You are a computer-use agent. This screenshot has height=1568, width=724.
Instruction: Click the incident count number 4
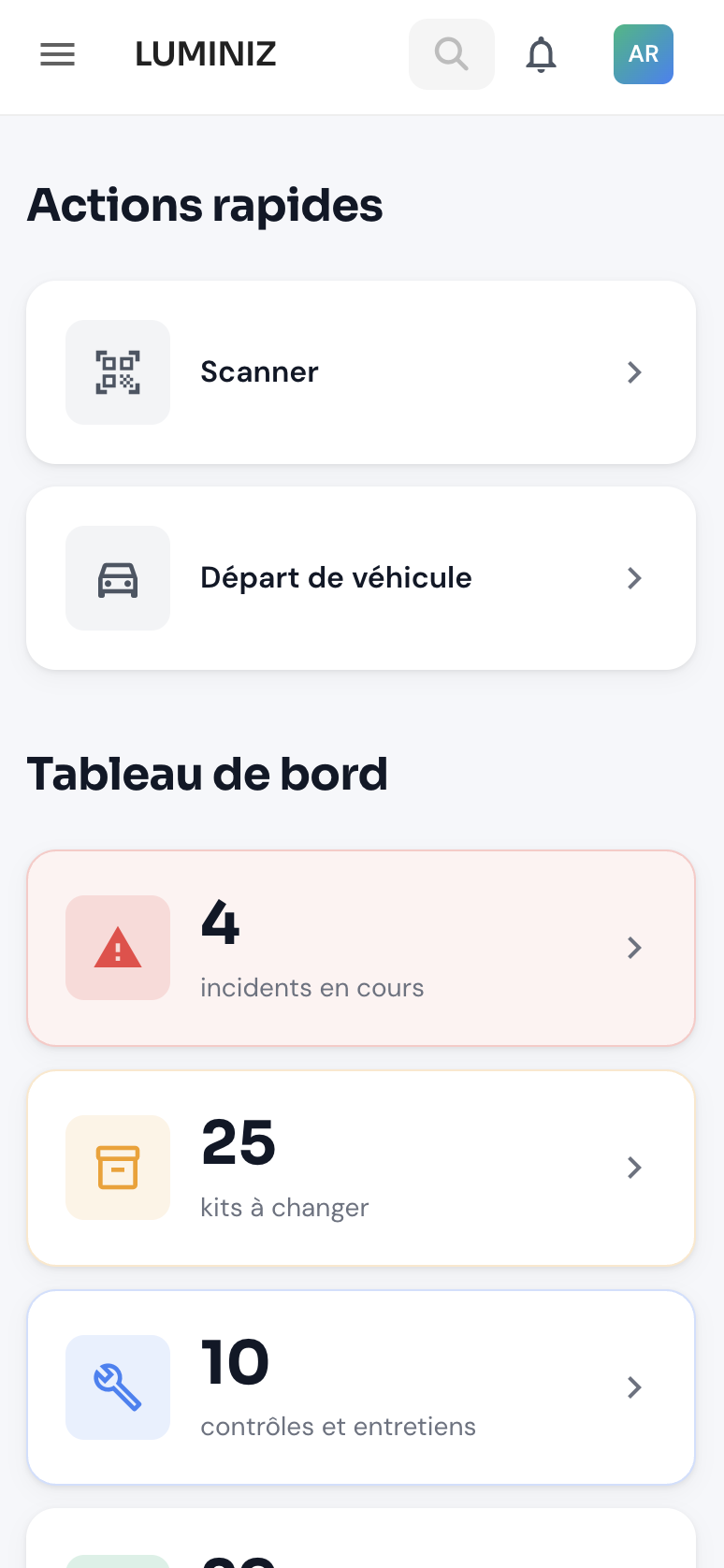click(x=219, y=922)
